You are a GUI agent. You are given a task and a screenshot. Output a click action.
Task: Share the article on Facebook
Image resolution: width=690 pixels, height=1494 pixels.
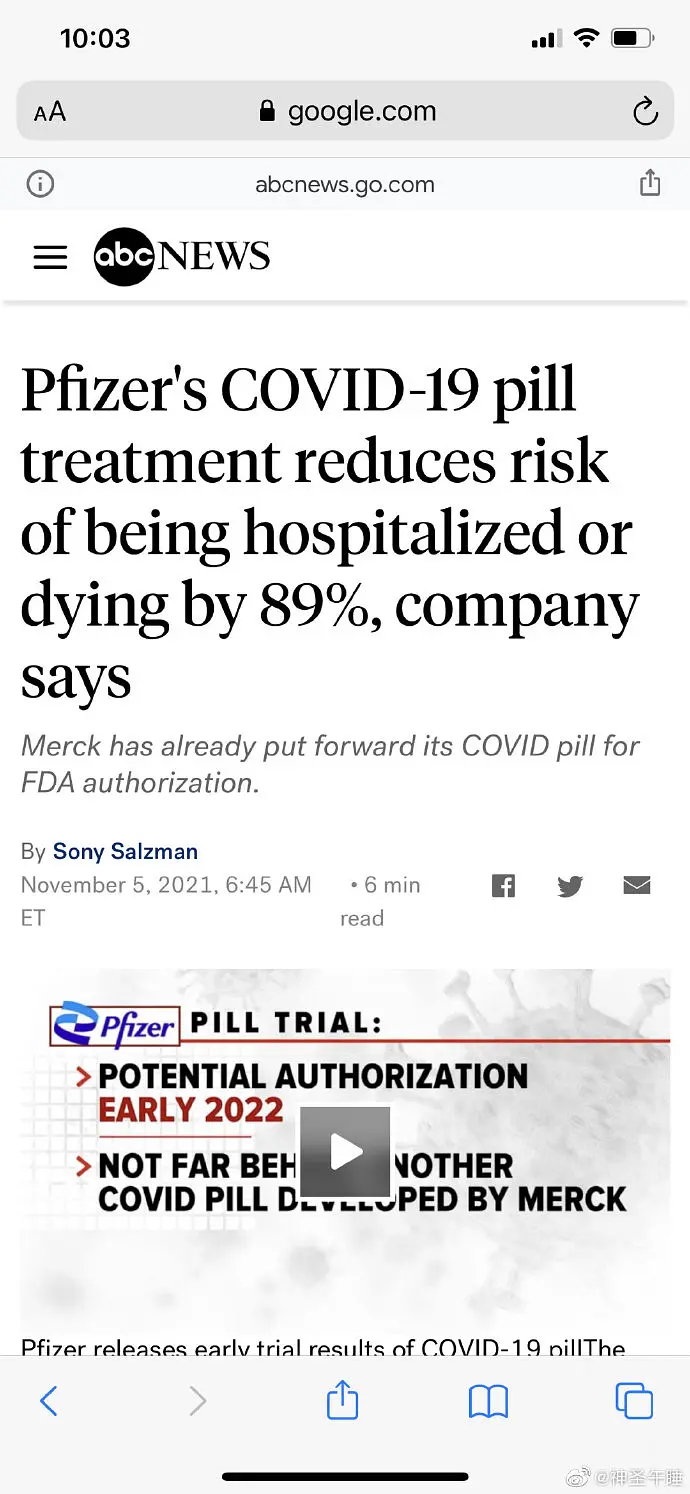[503, 886]
